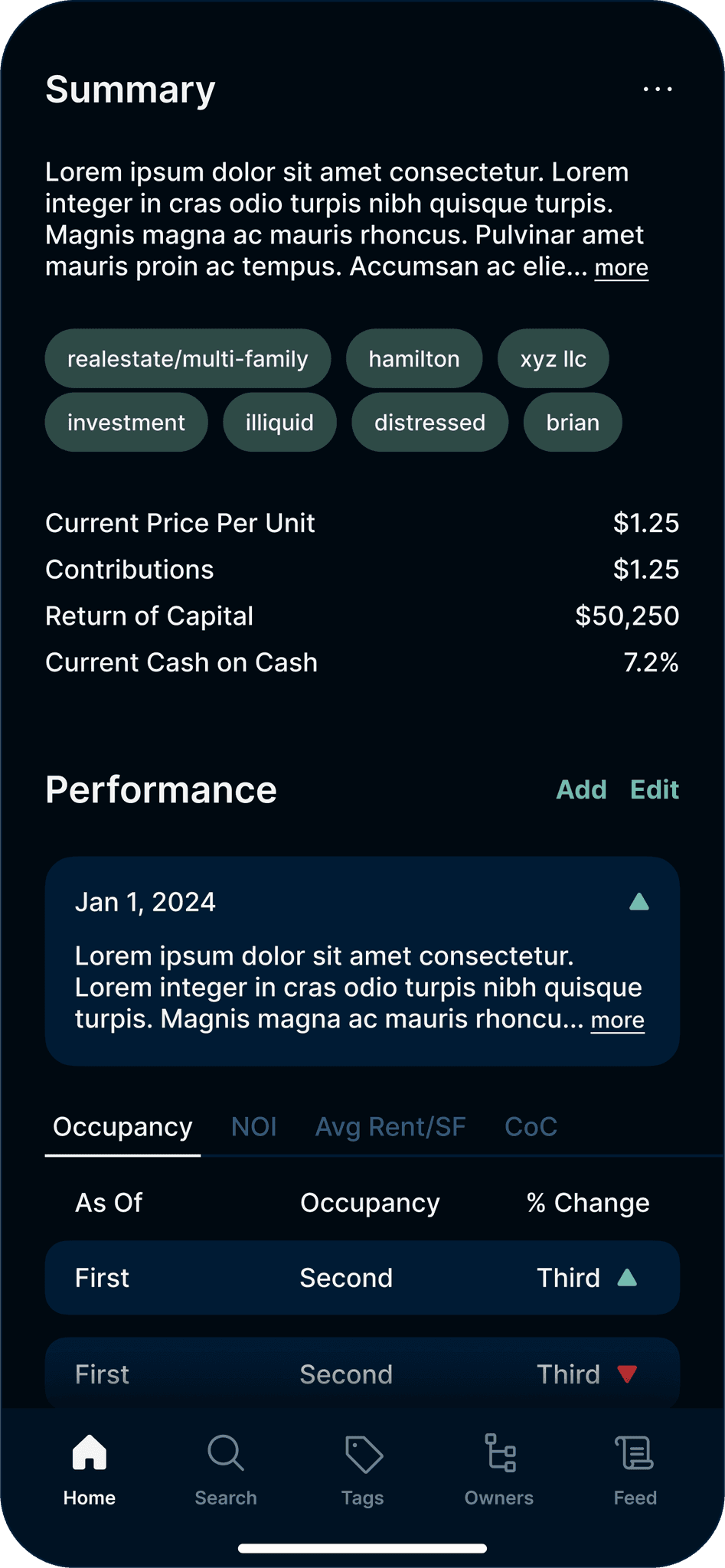This screenshot has height=1568, width=725.
Task: Open the distressed tag
Action: click(429, 422)
